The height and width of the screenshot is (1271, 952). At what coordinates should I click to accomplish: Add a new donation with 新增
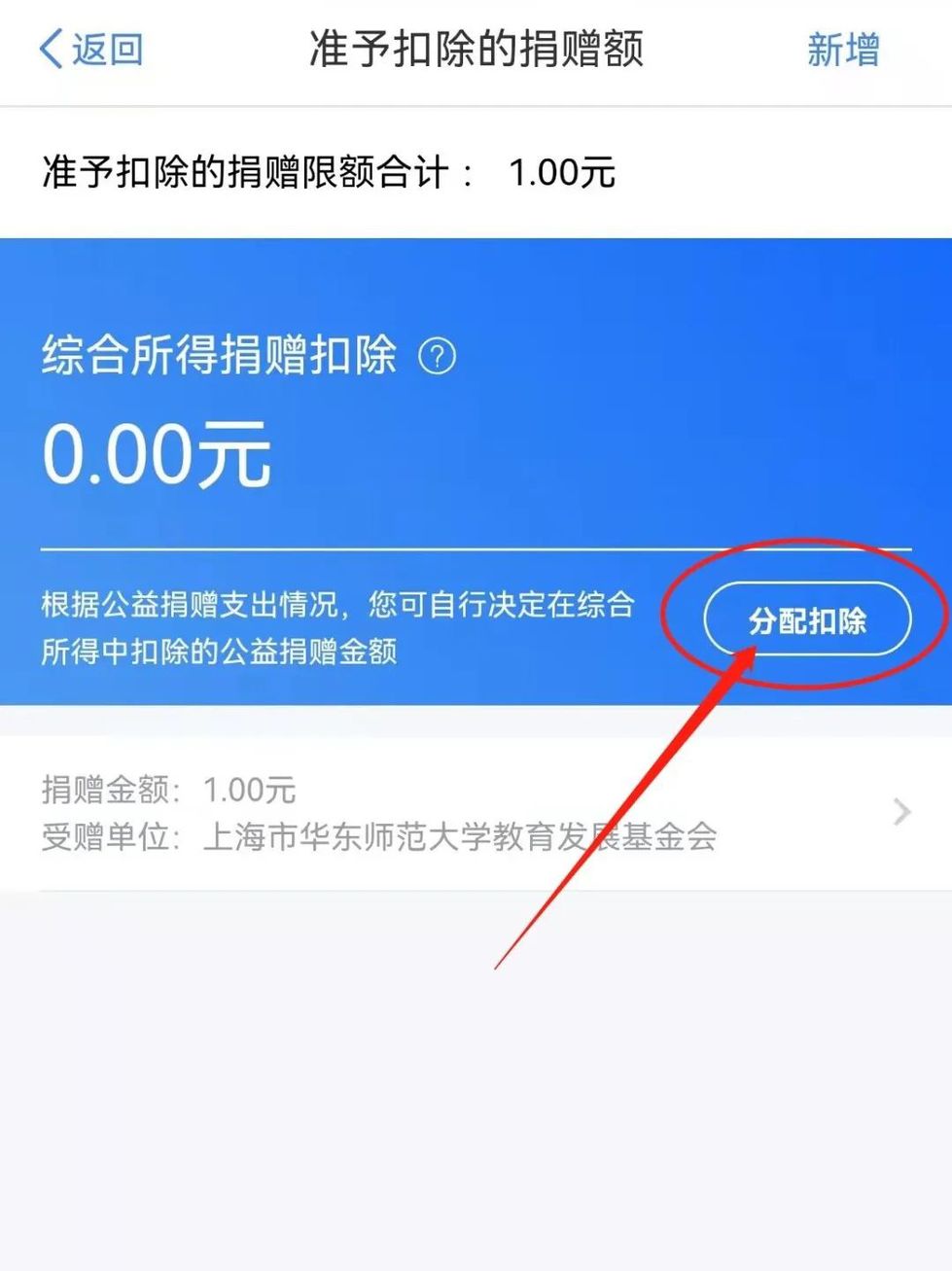[x=842, y=50]
